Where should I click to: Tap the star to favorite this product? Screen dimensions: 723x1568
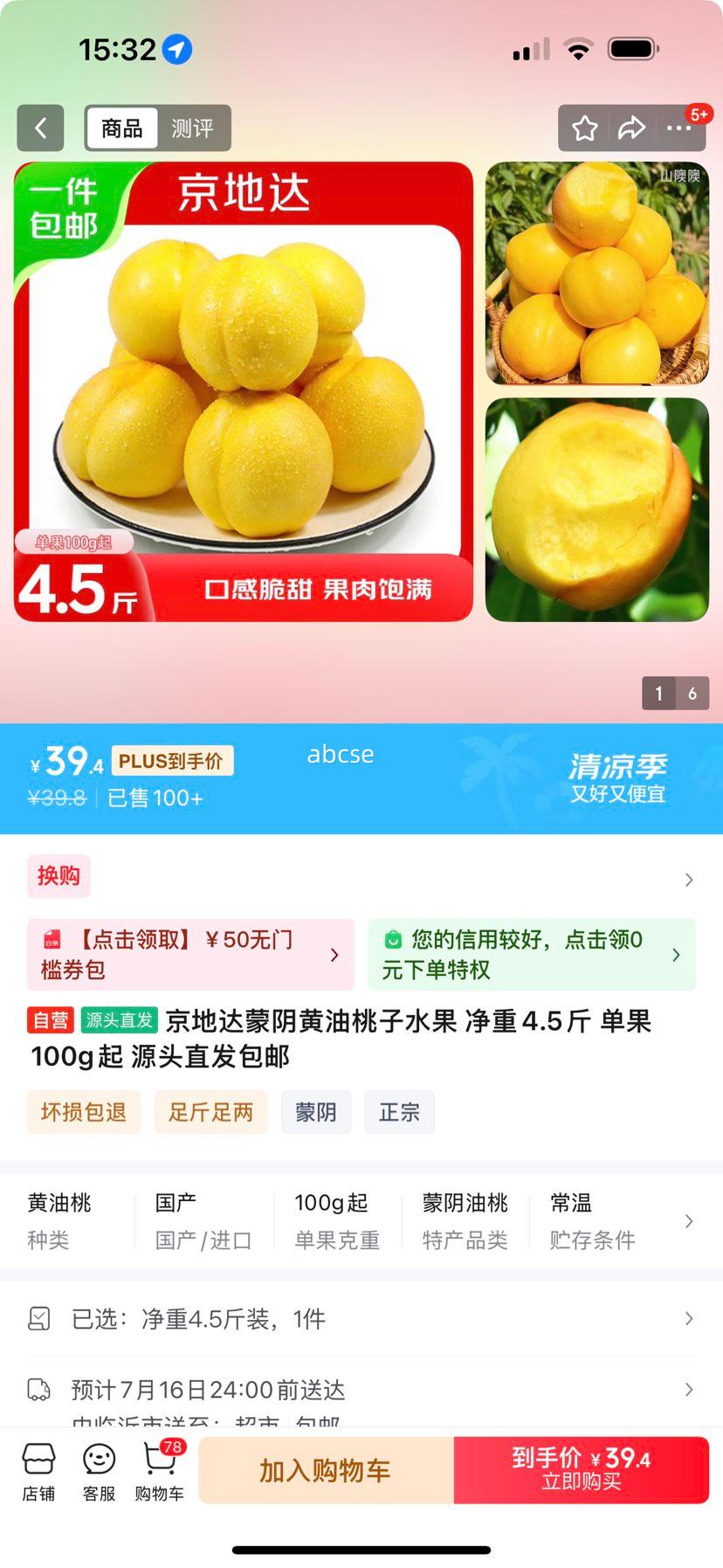[584, 128]
